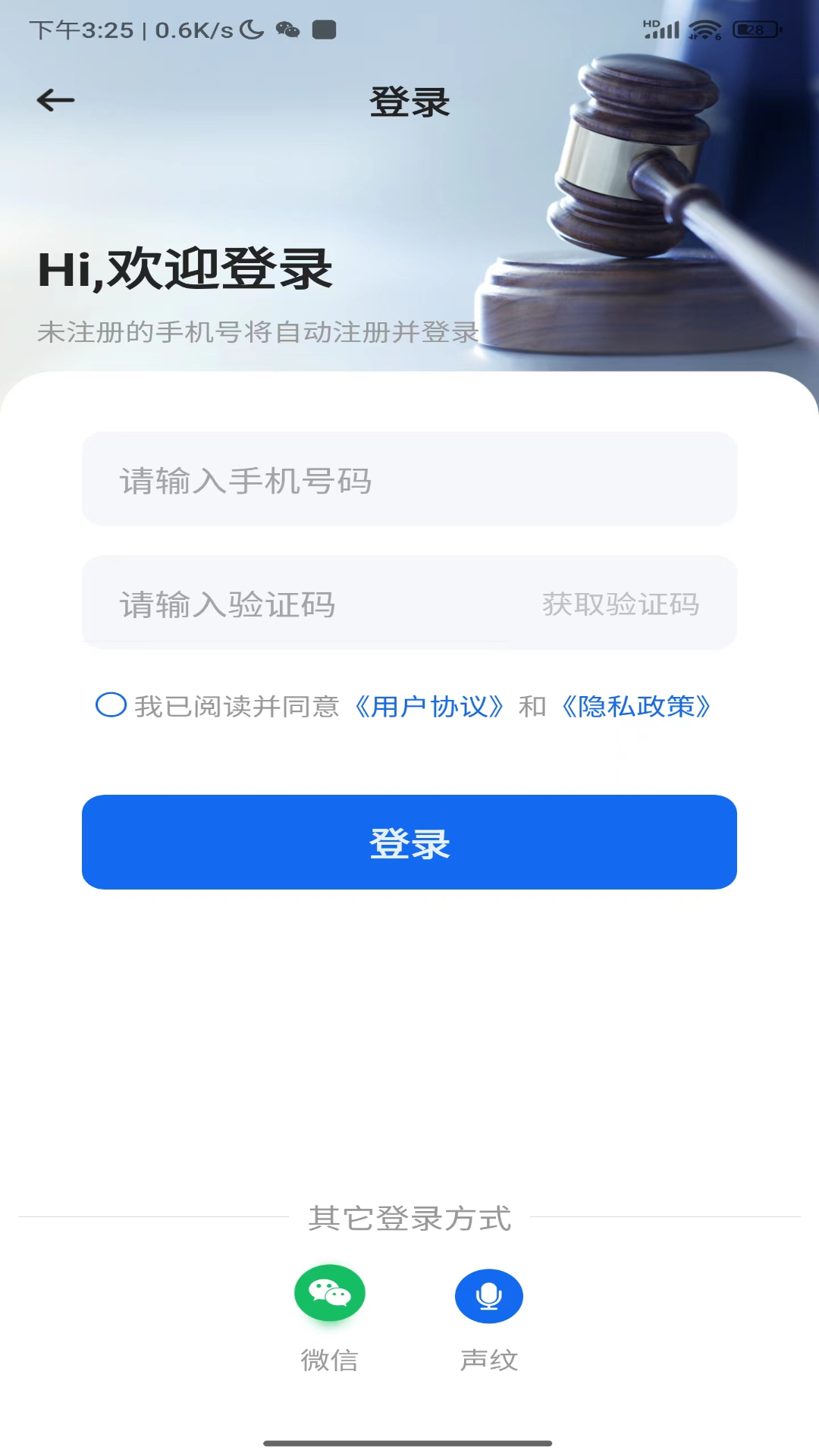This screenshot has height=1456, width=819.
Task: Request a code via 获取验证码
Action: (x=620, y=604)
